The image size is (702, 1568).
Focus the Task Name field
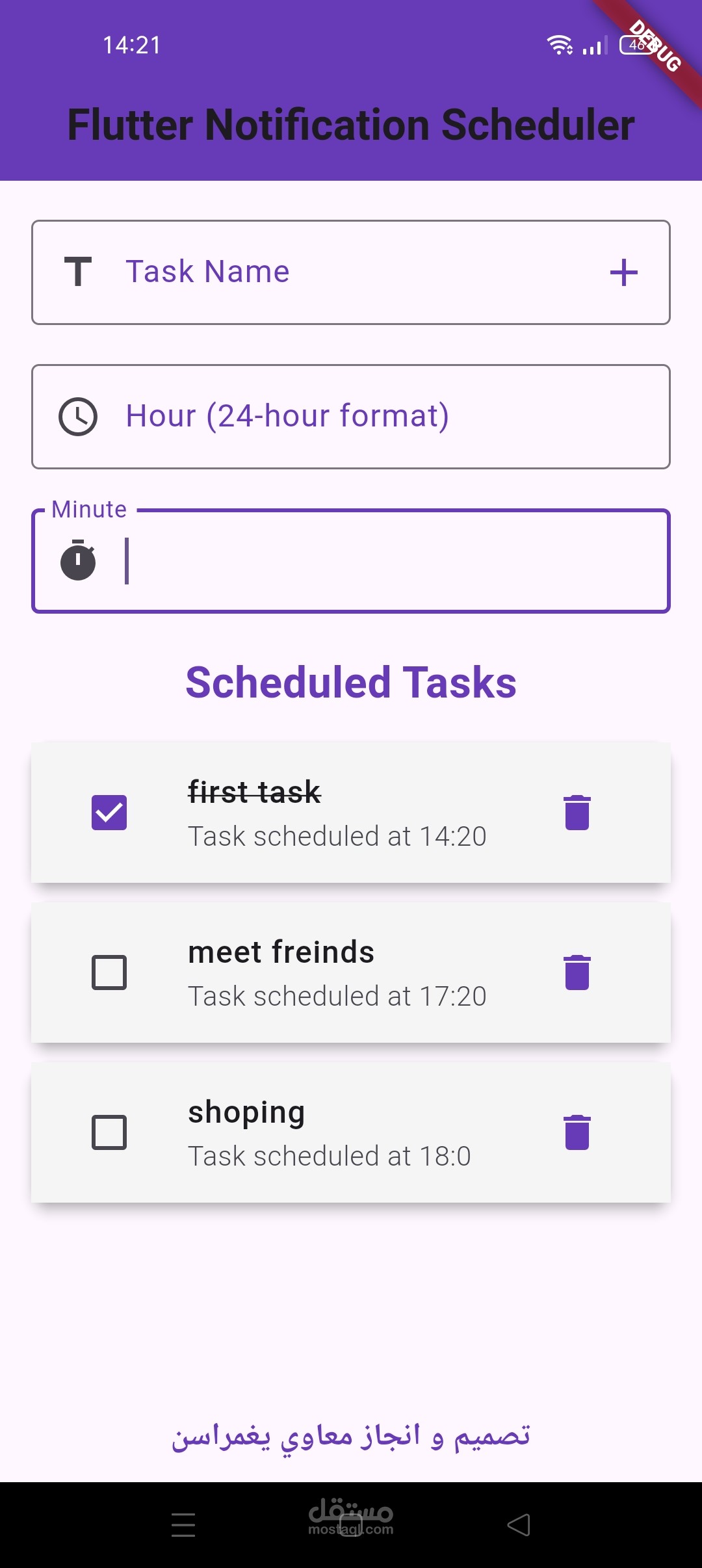click(351, 272)
